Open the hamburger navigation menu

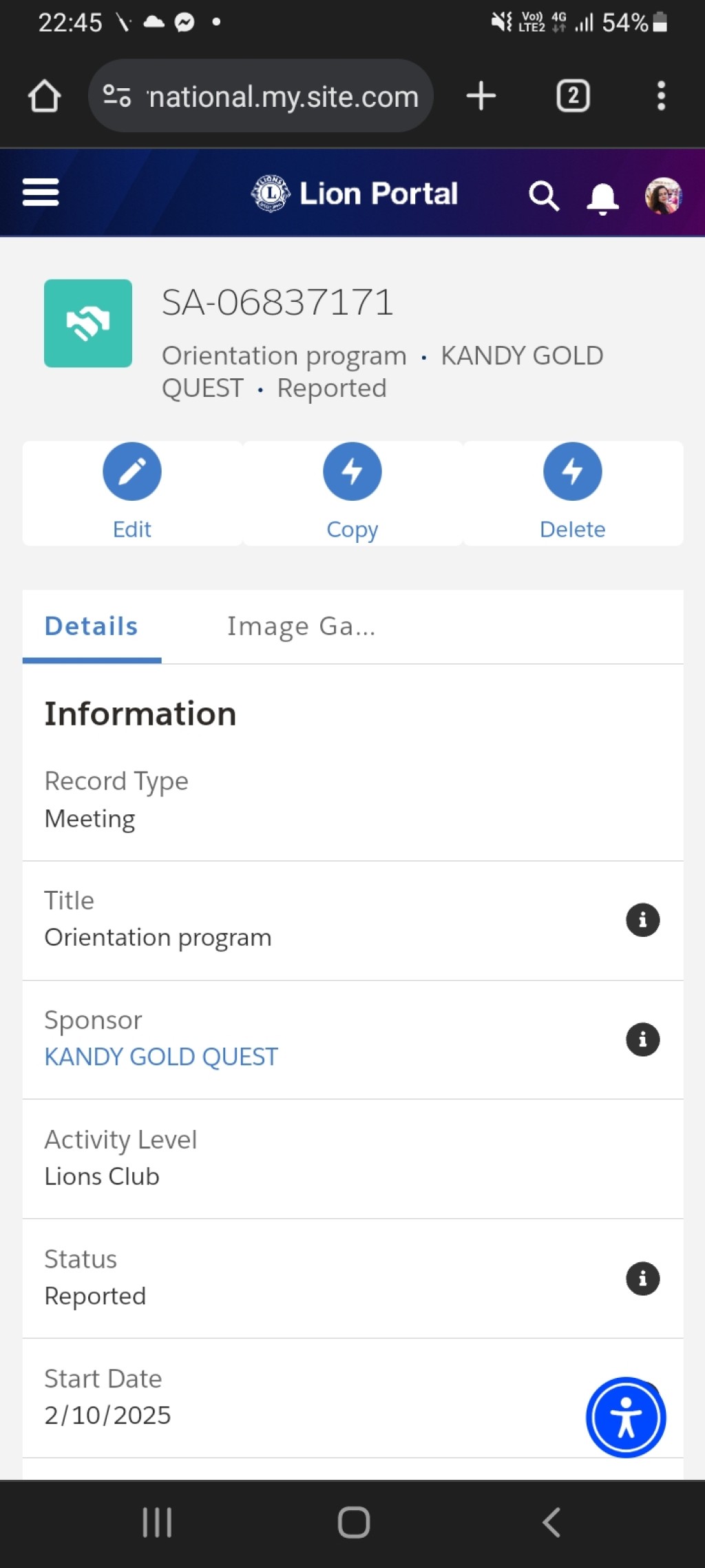point(41,192)
